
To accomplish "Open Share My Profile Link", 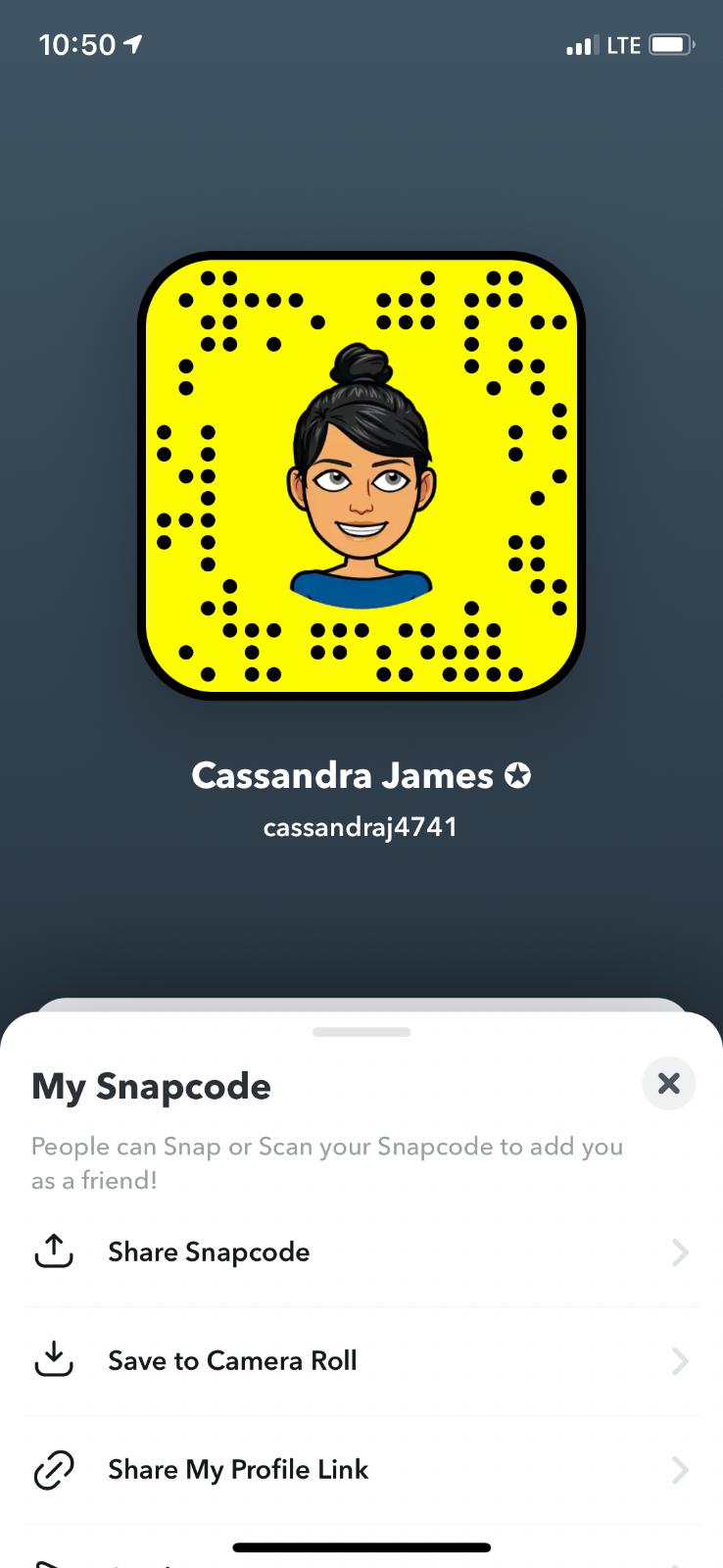I will tap(238, 1470).
